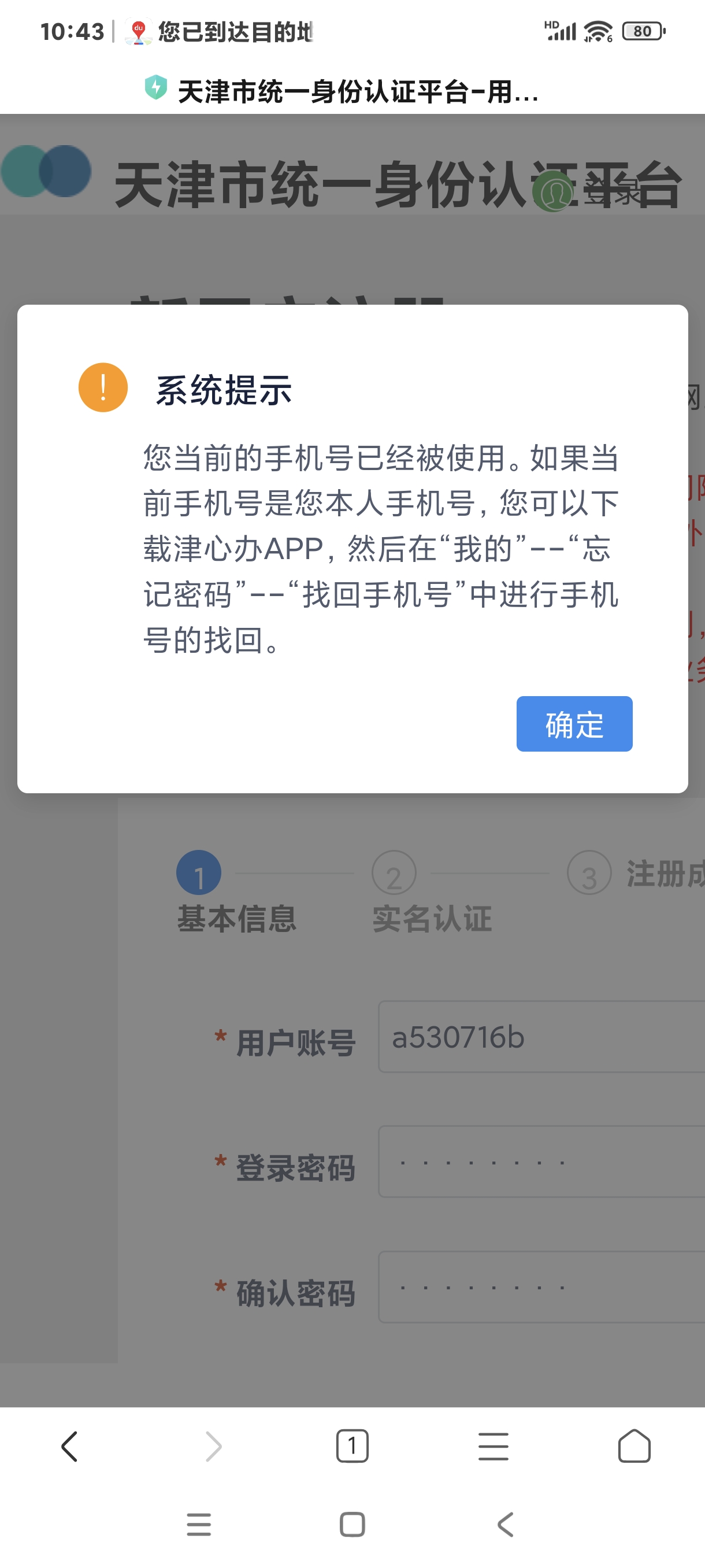The width and height of the screenshot is (705, 1568).
Task: Open recent apps from system navigation
Action: 198,1524
